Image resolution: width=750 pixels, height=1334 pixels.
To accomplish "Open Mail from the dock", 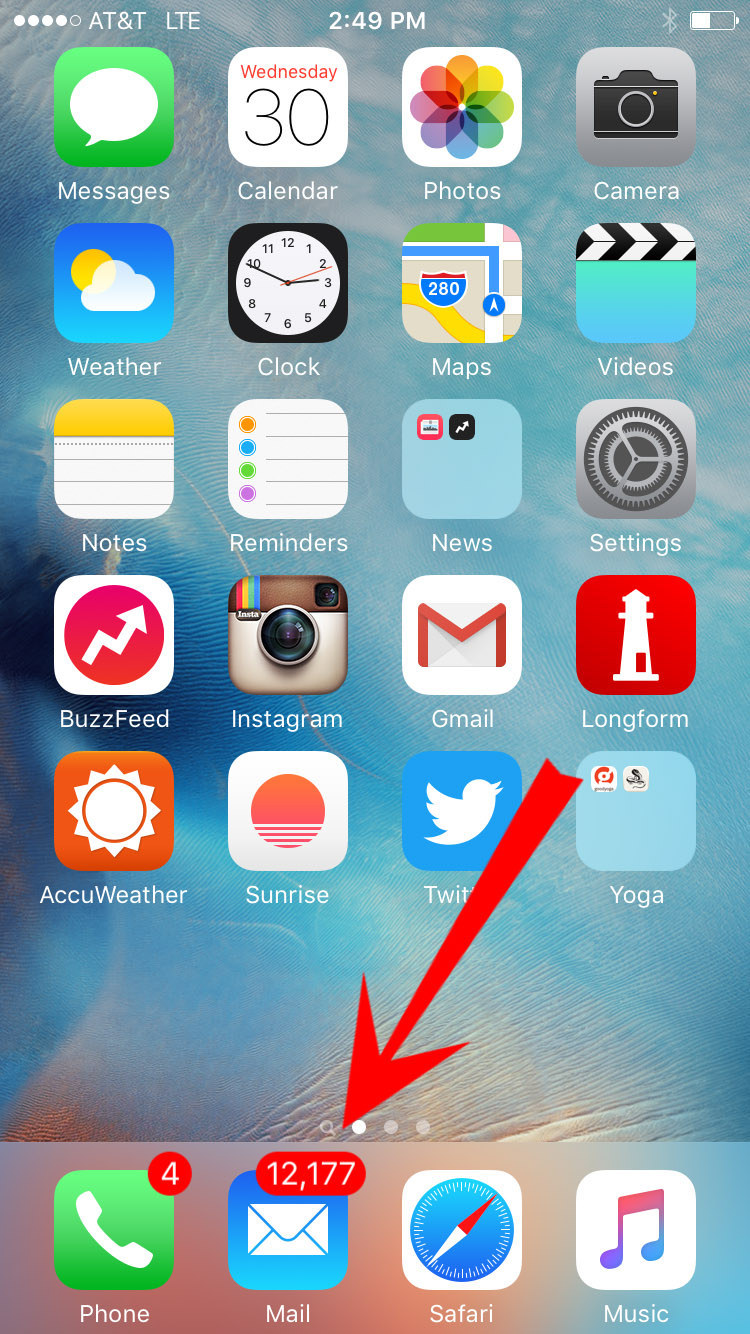I will 288,1230.
